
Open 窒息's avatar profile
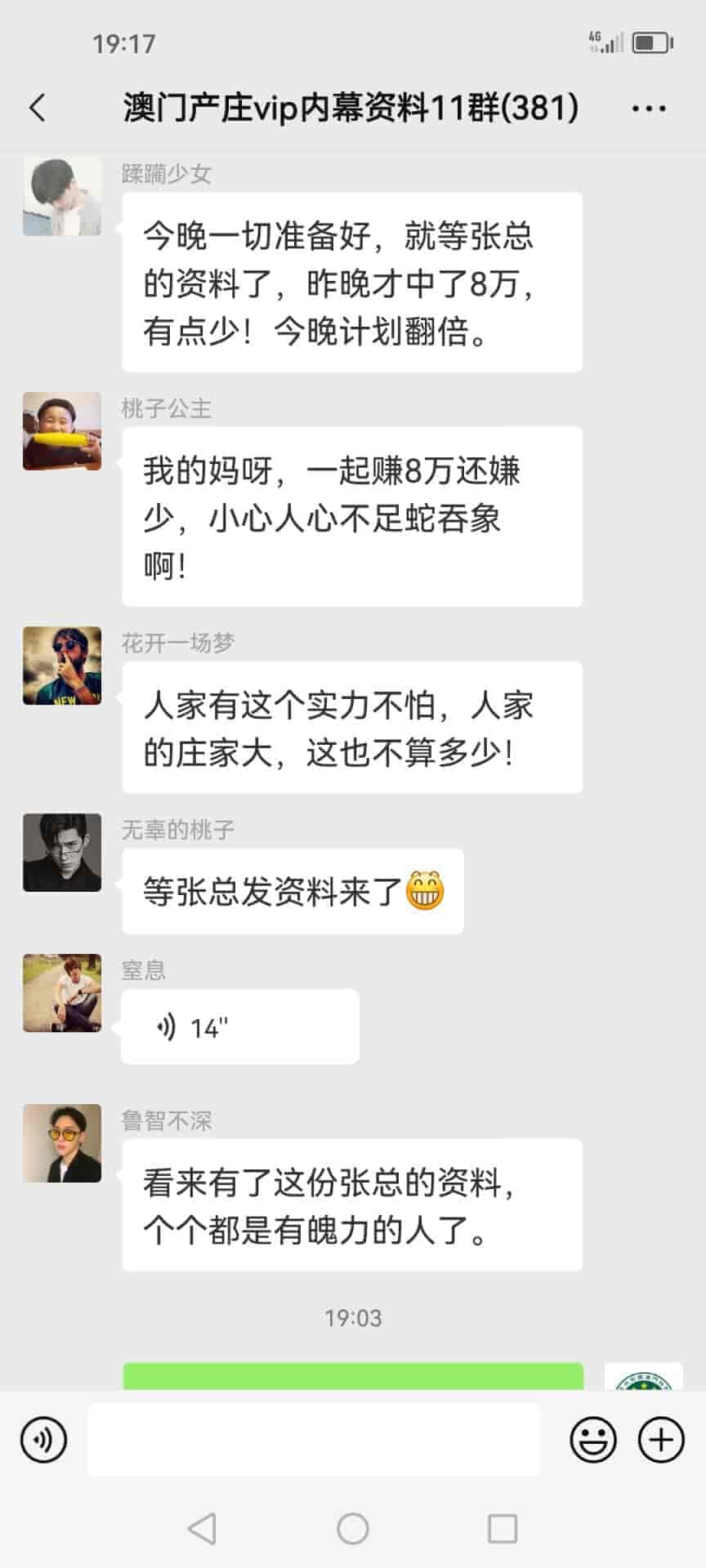click(62, 993)
